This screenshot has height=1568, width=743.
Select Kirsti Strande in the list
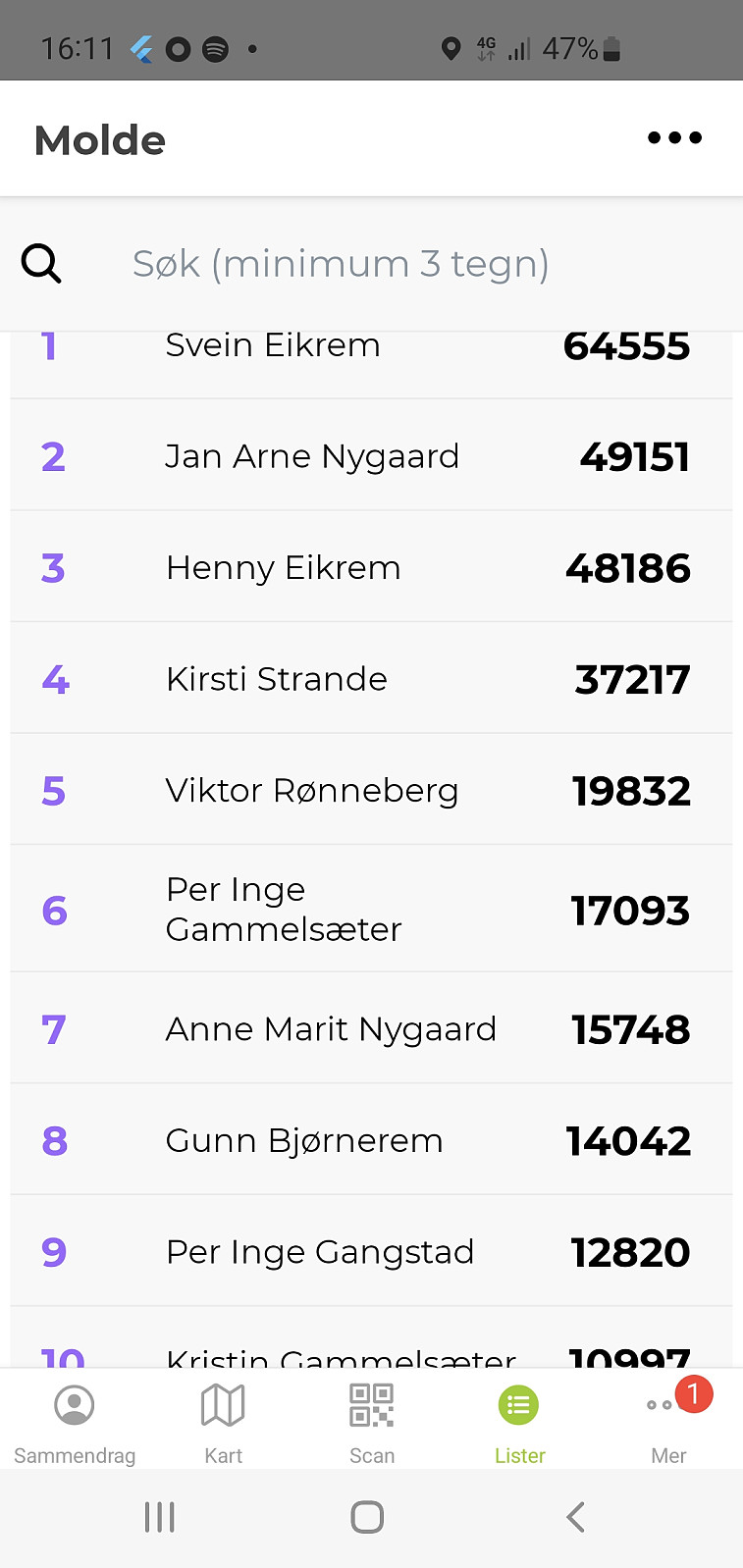pyautogui.click(x=371, y=678)
